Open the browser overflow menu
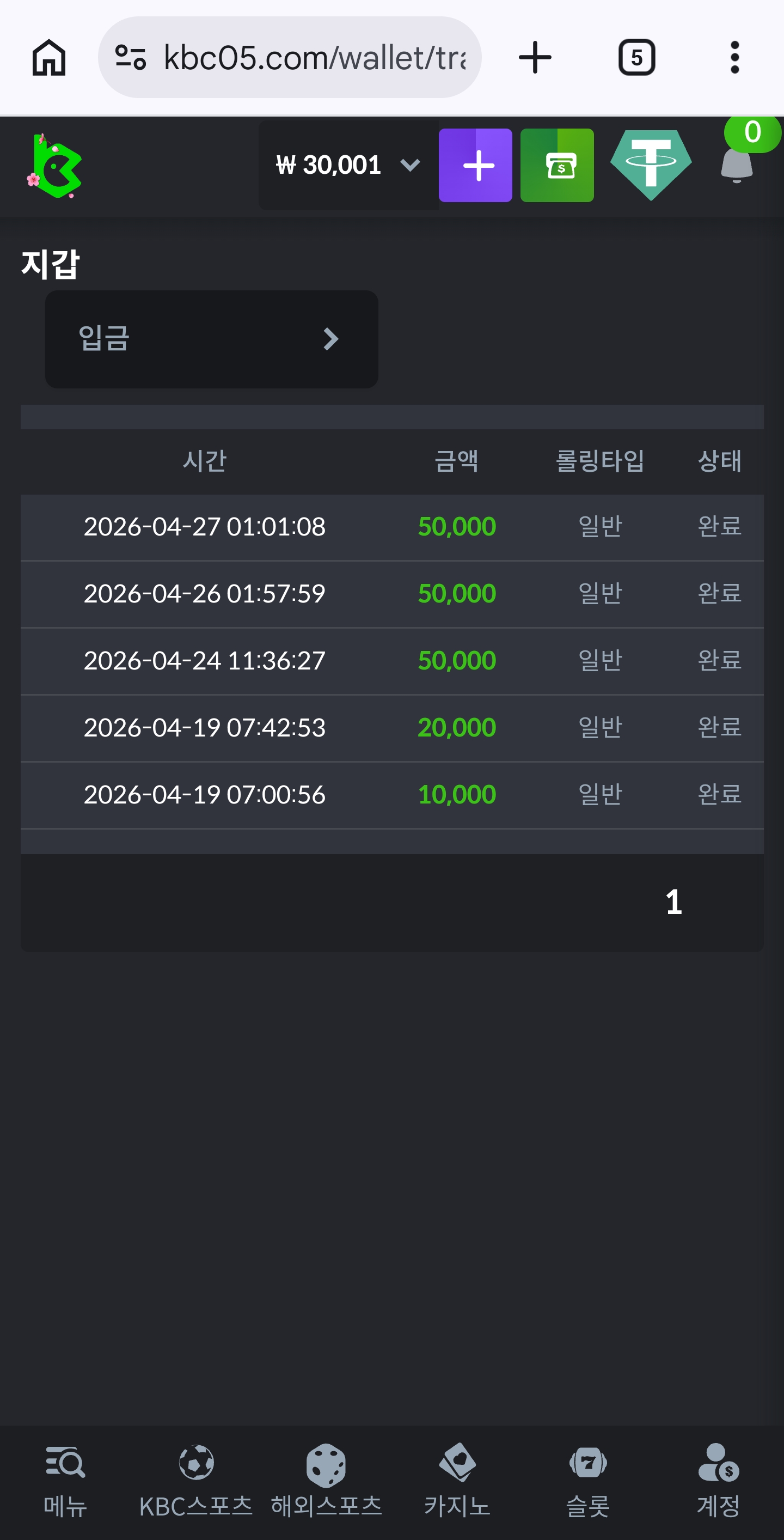Image resolution: width=784 pixels, height=1540 pixels. 734,58
